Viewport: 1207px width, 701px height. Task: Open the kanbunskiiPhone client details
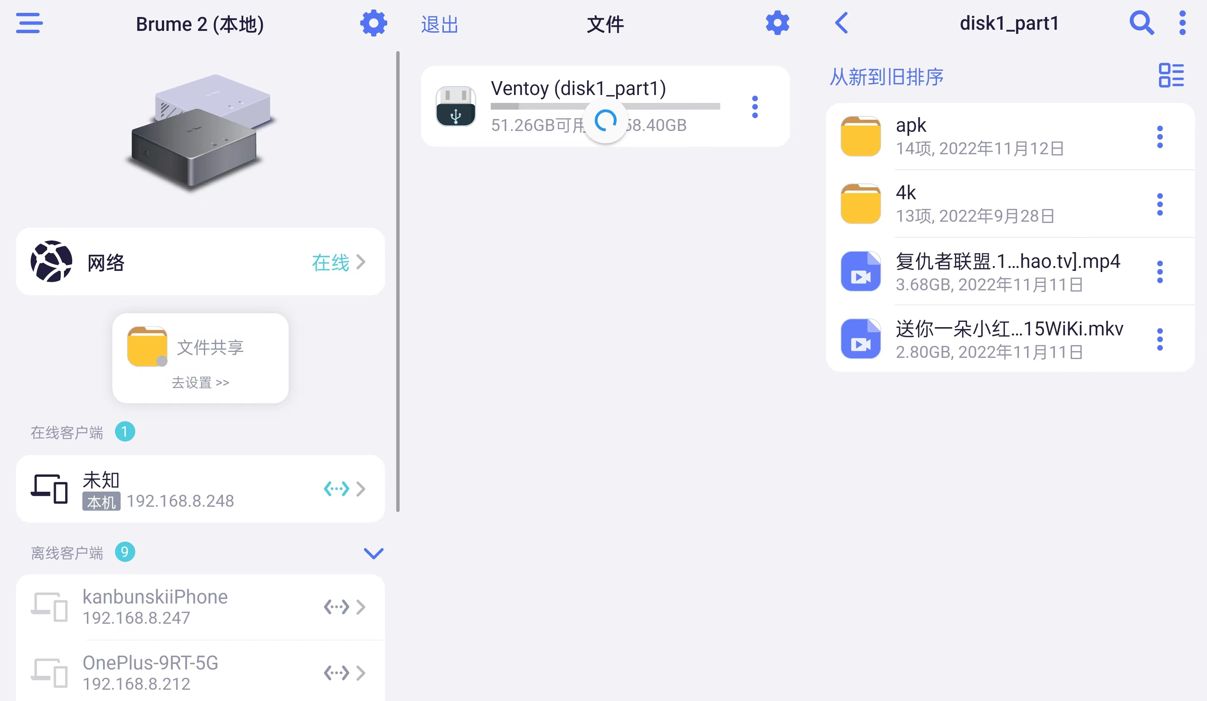pos(200,606)
